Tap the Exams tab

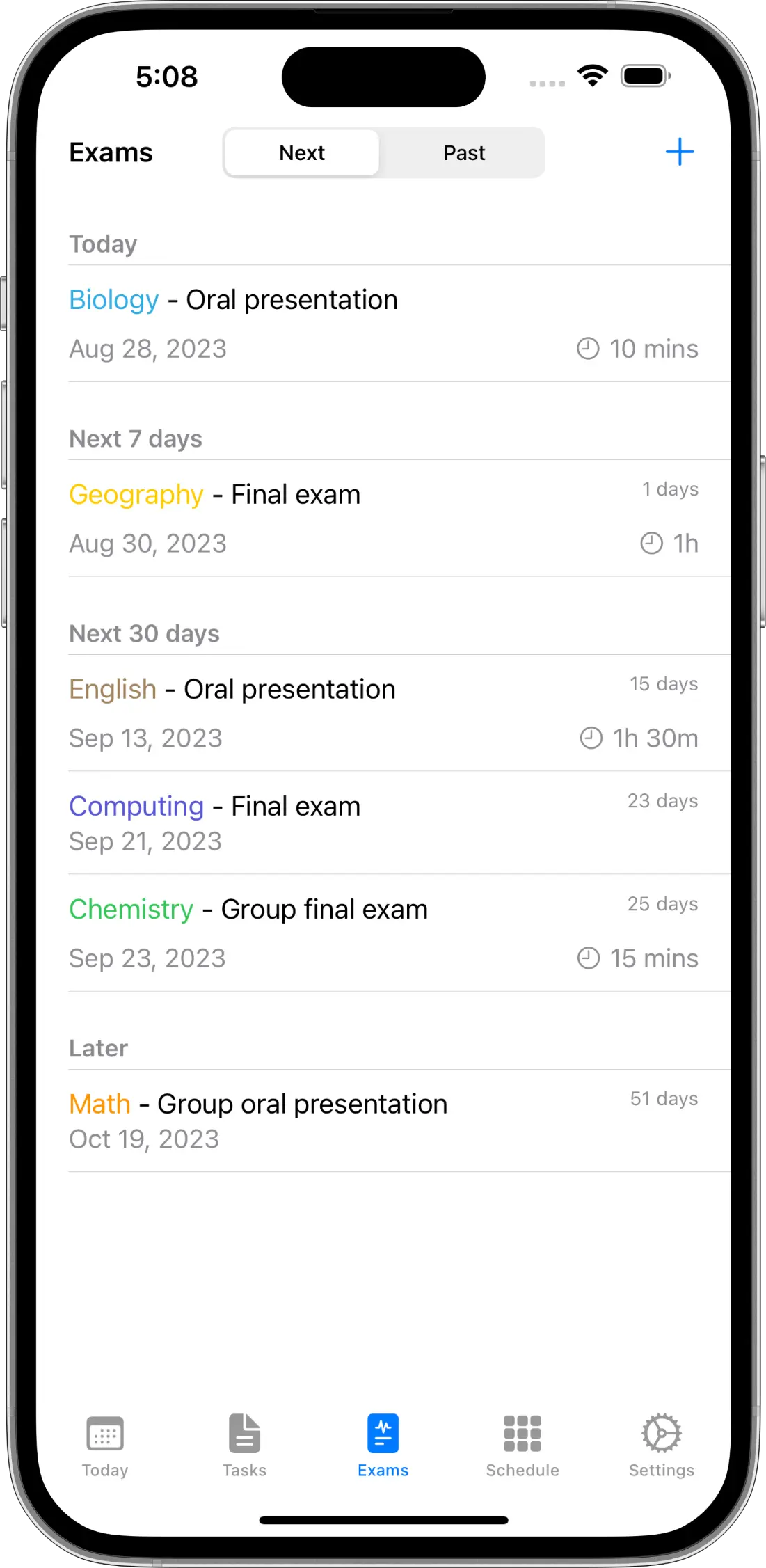(x=383, y=1445)
